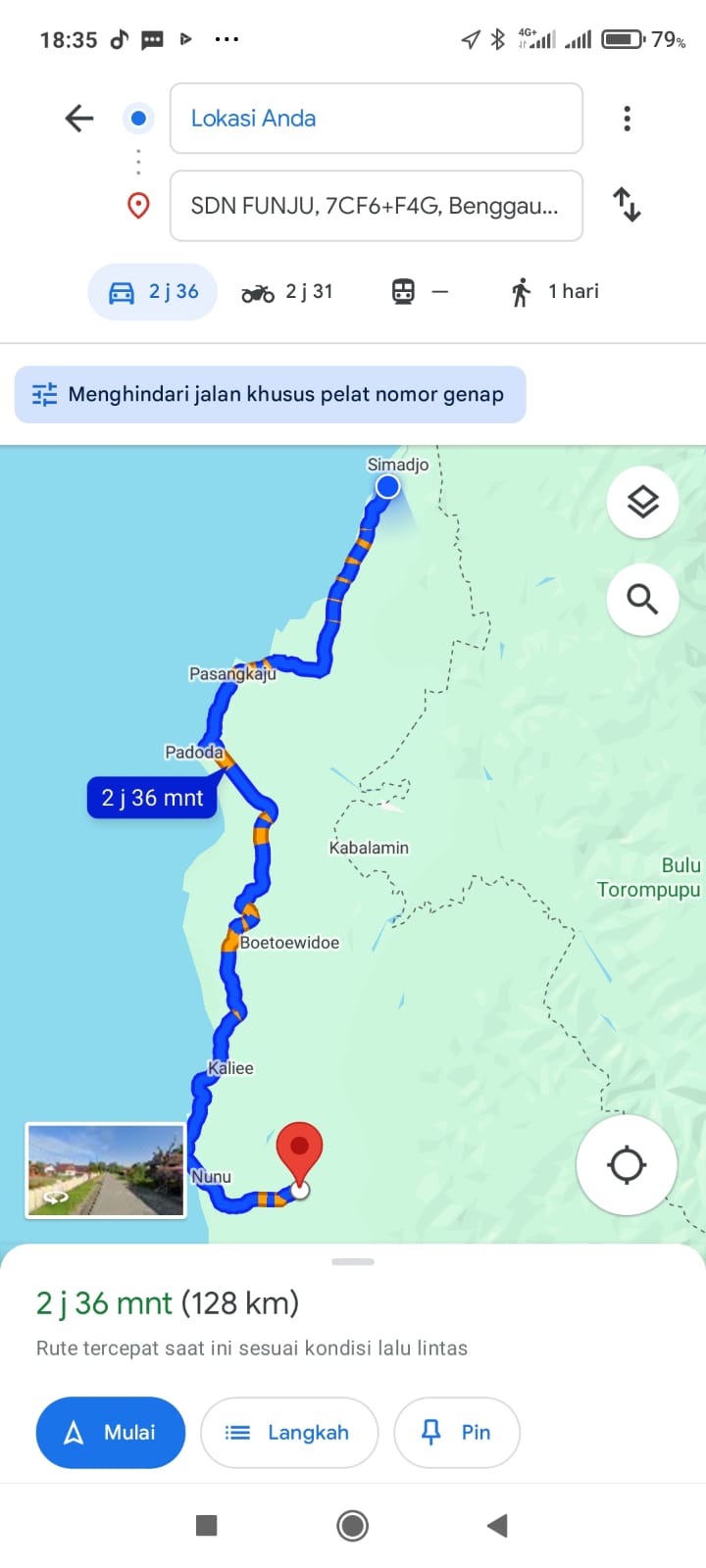Viewport: 706px width, 1568px height.
Task: Switch to public transit mode
Action: coord(420,292)
